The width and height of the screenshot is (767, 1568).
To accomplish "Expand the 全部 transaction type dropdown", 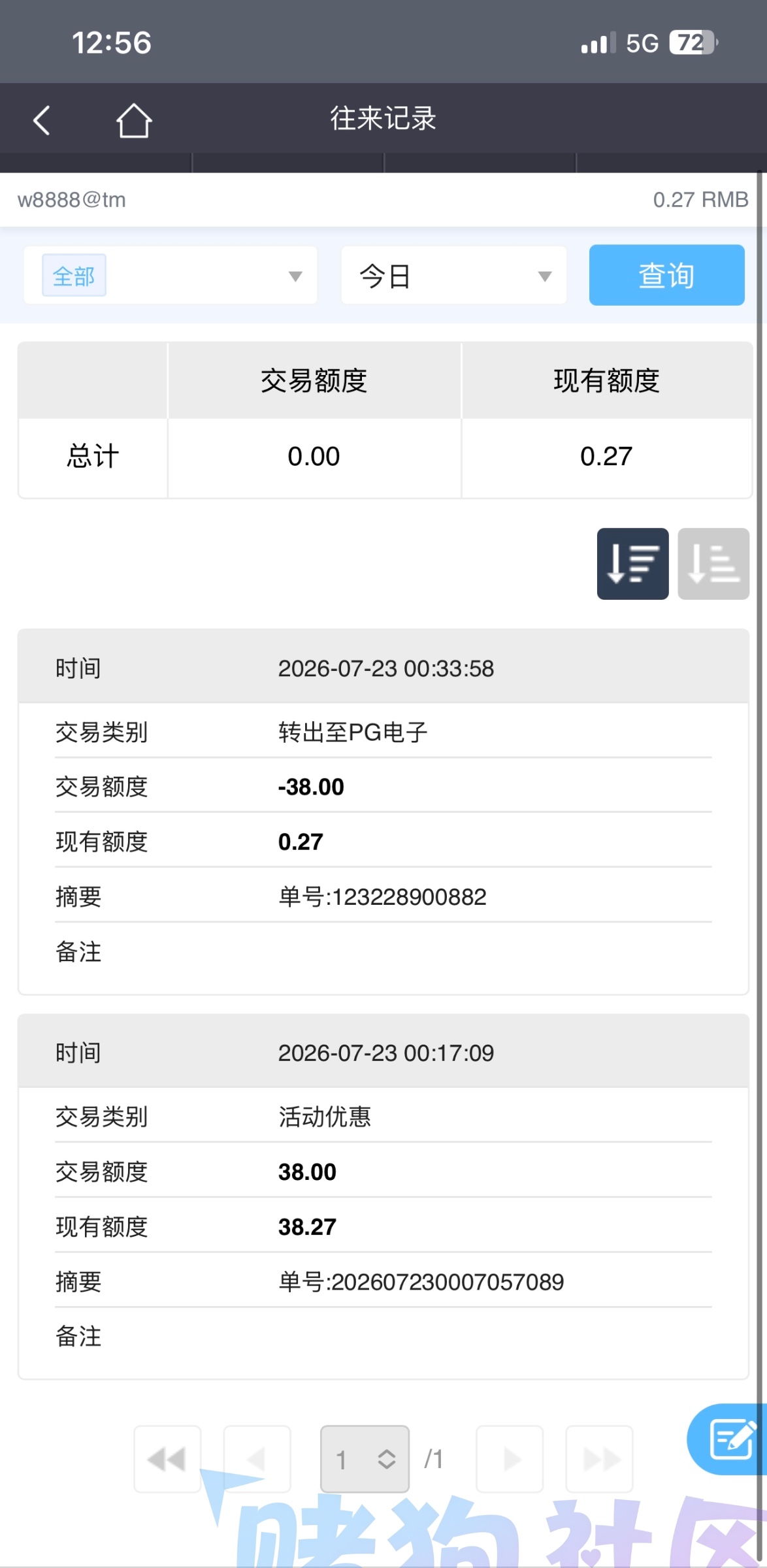I will pos(171,275).
